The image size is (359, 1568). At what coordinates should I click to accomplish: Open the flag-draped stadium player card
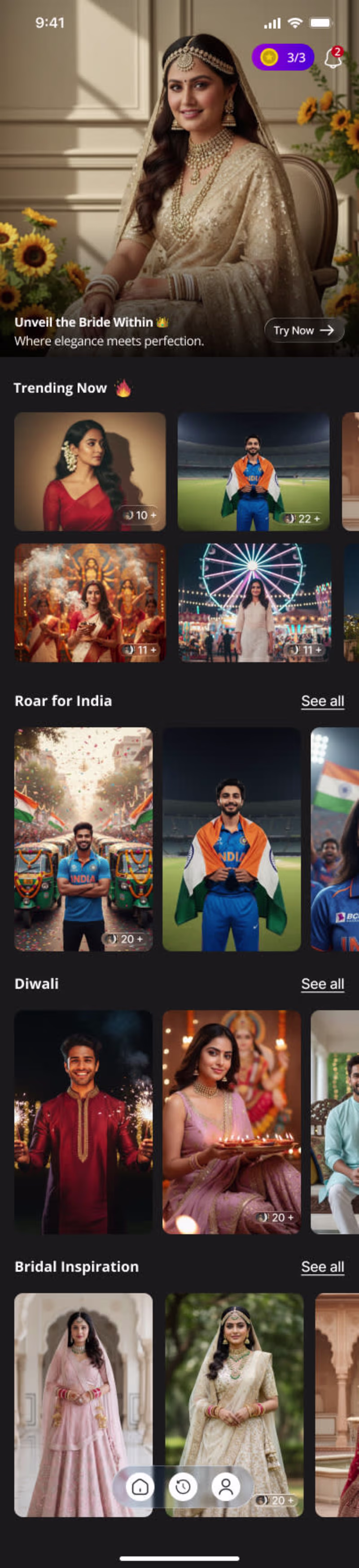pos(232,838)
